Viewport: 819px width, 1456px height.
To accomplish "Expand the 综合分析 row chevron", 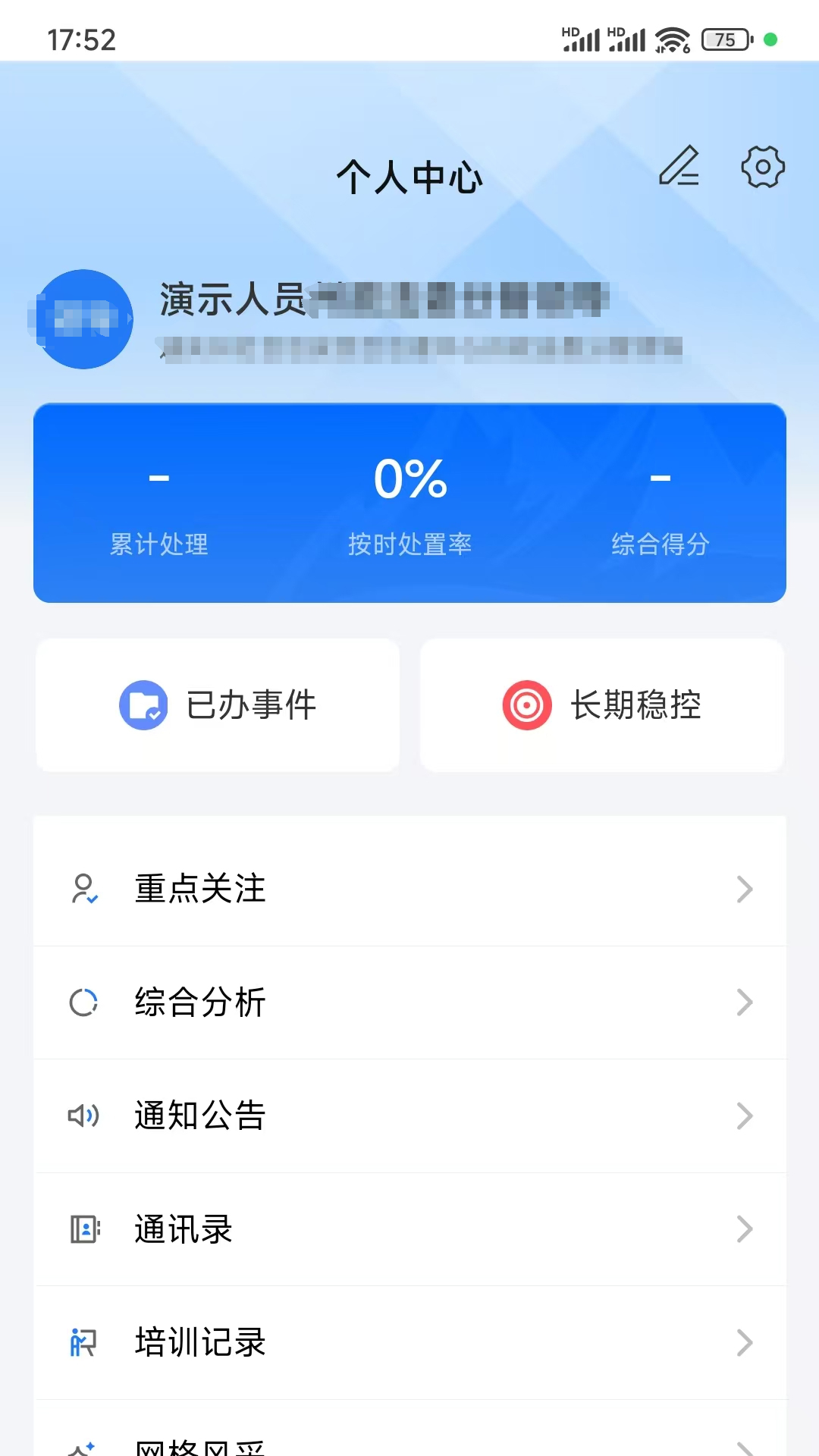I will [745, 1003].
